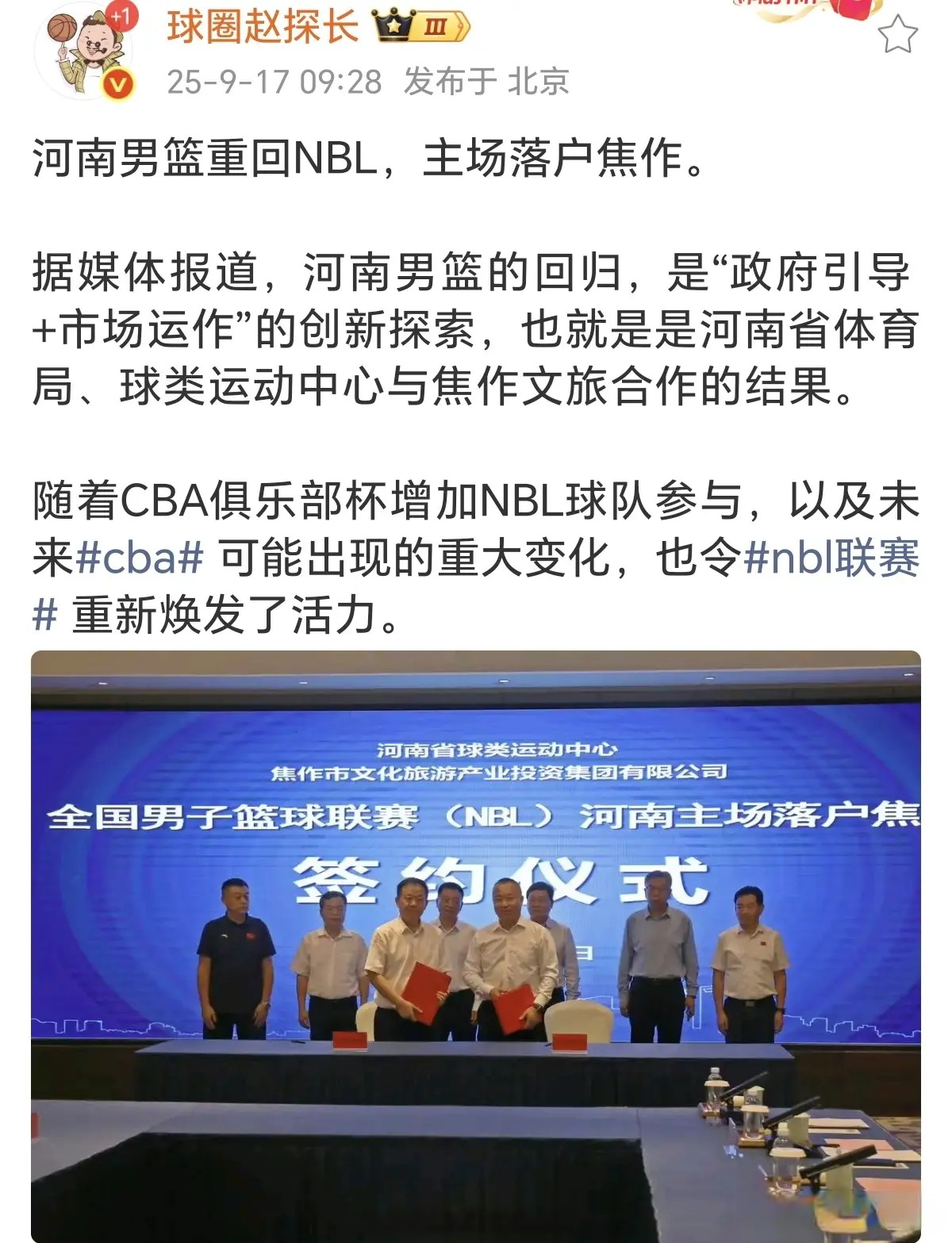The image size is (952, 1243).
Task: Open the #cba# hashtag topic
Action: (x=139, y=558)
